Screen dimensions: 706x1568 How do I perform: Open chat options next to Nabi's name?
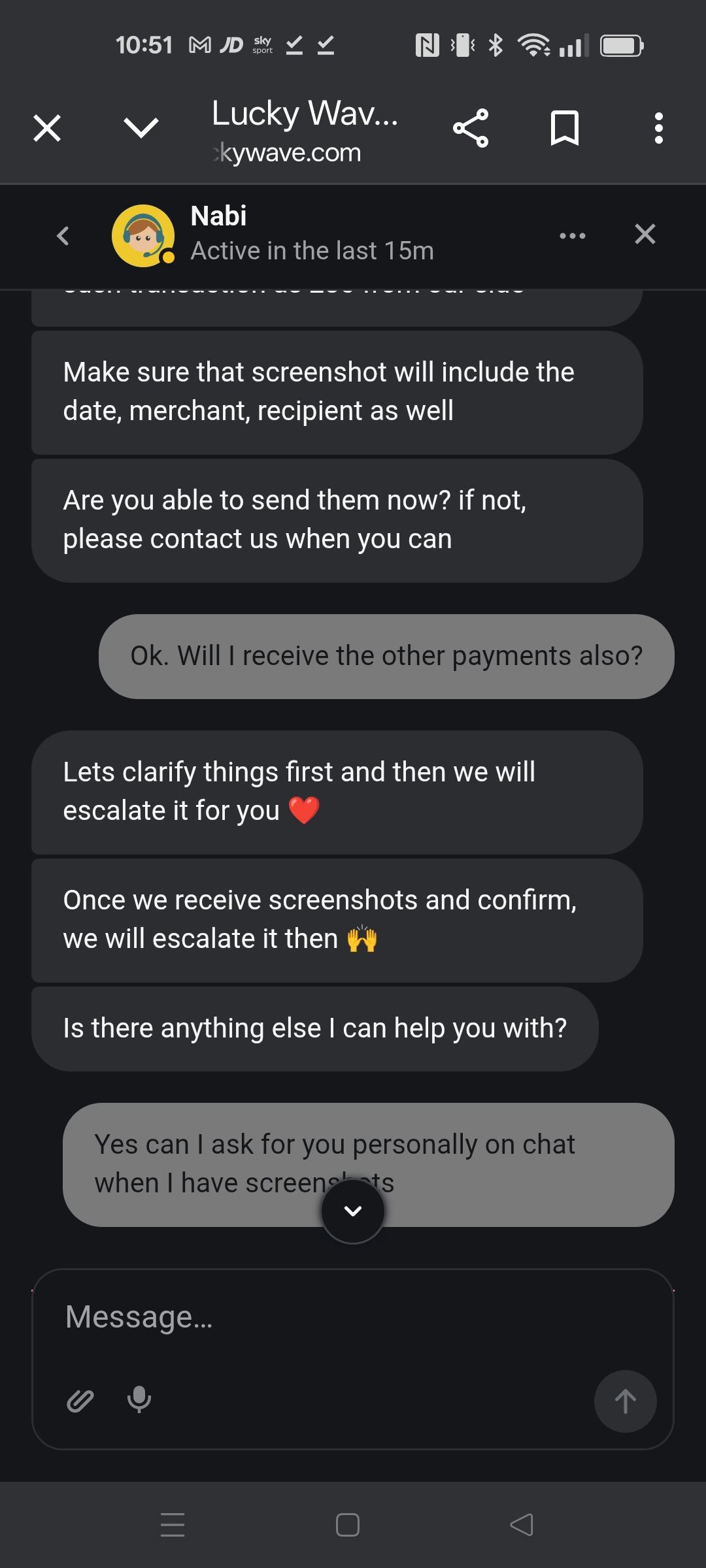pyautogui.click(x=573, y=236)
